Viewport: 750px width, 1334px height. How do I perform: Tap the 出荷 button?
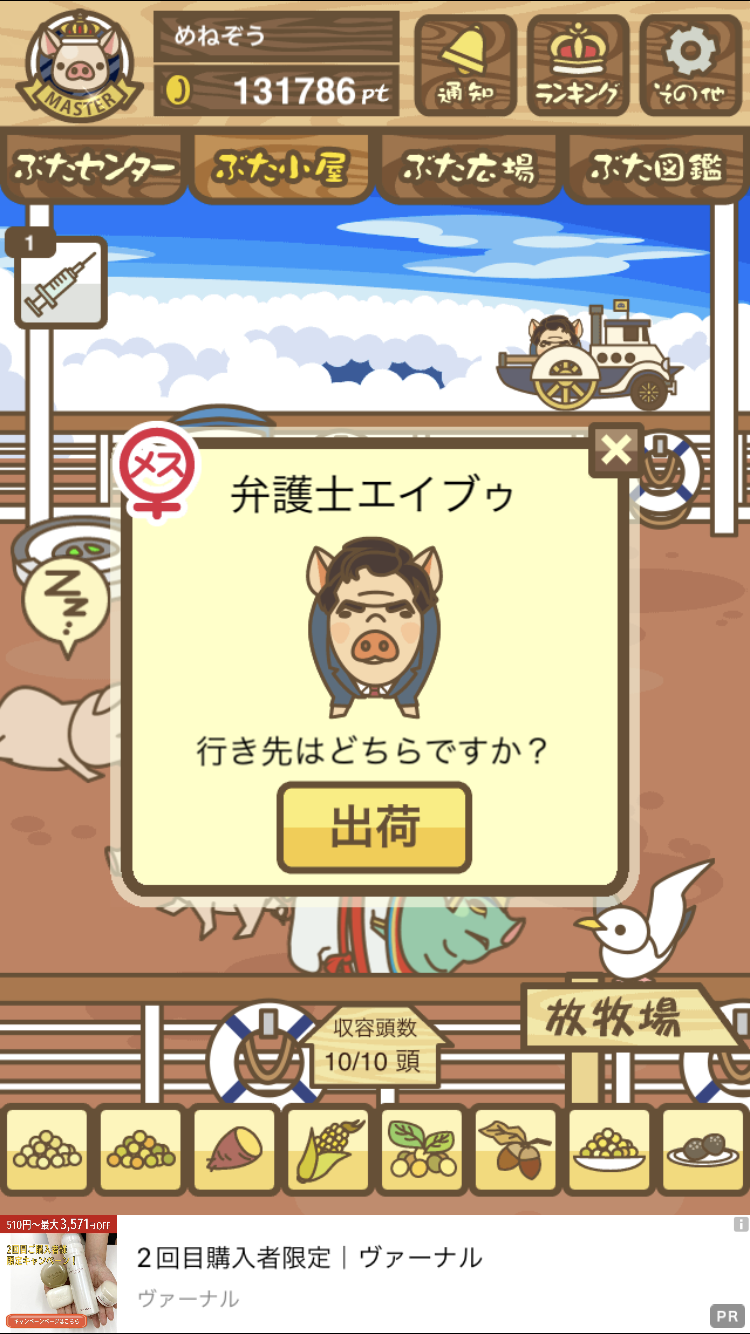pyautogui.click(x=374, y=828)
